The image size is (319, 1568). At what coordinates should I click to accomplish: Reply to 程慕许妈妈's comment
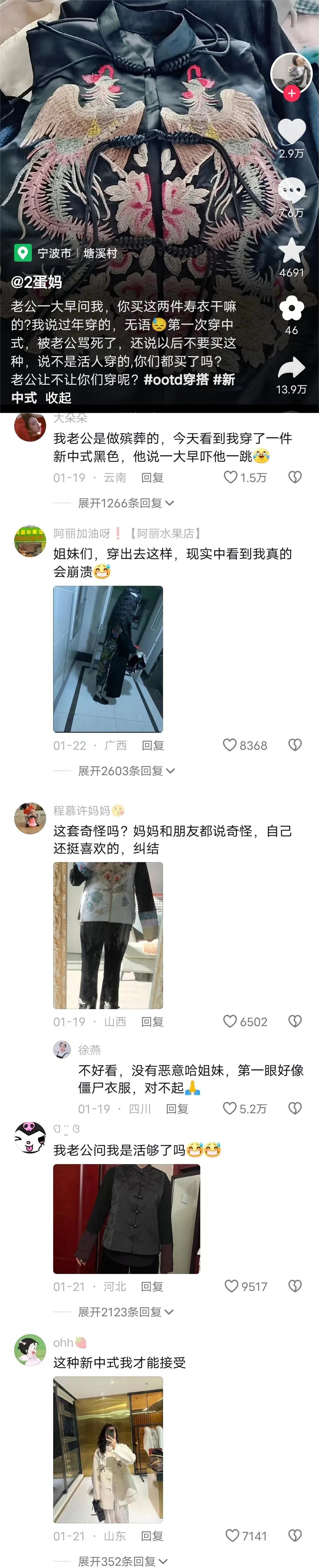coord(152,1022)
